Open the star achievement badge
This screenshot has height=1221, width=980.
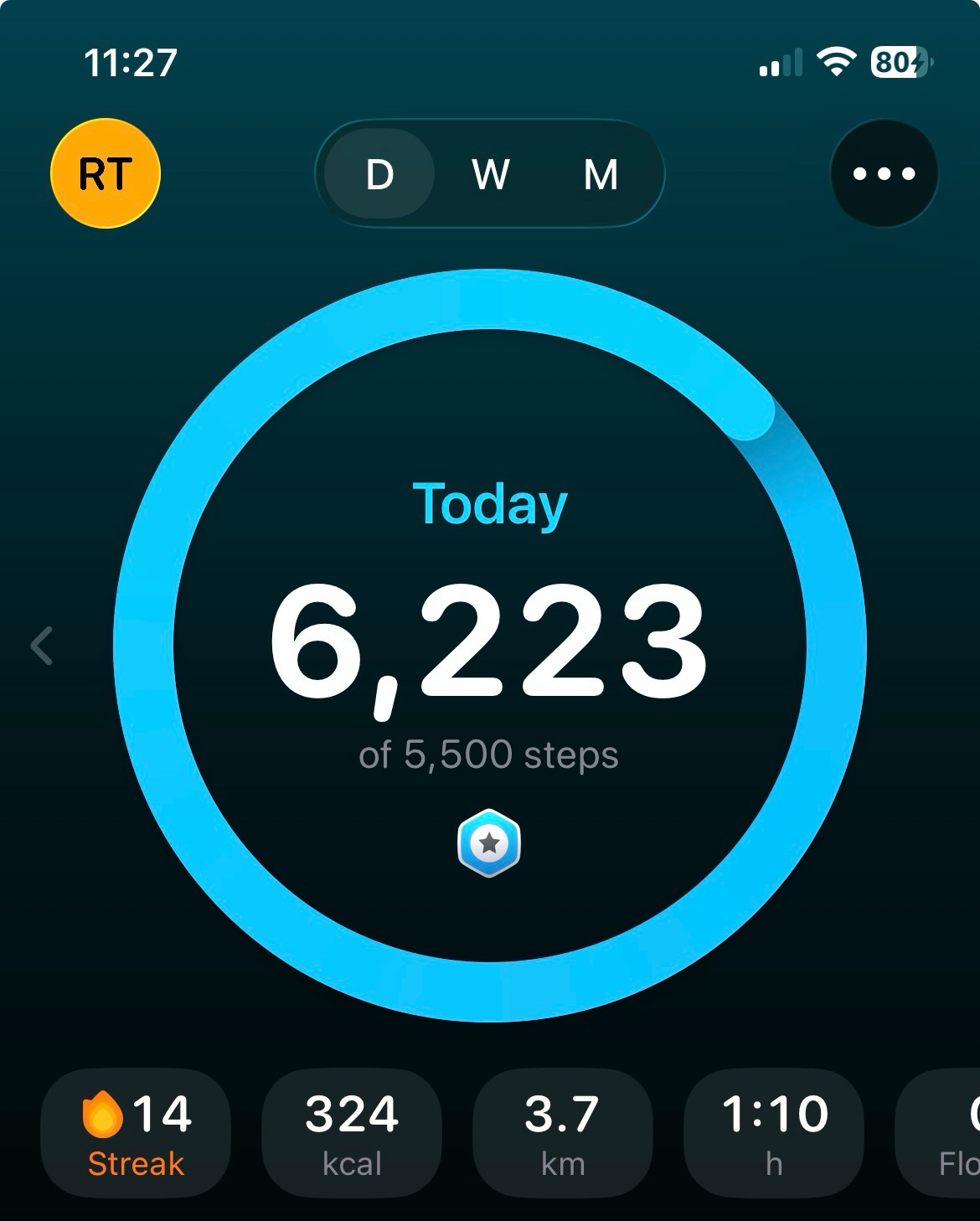pos(489,843)
